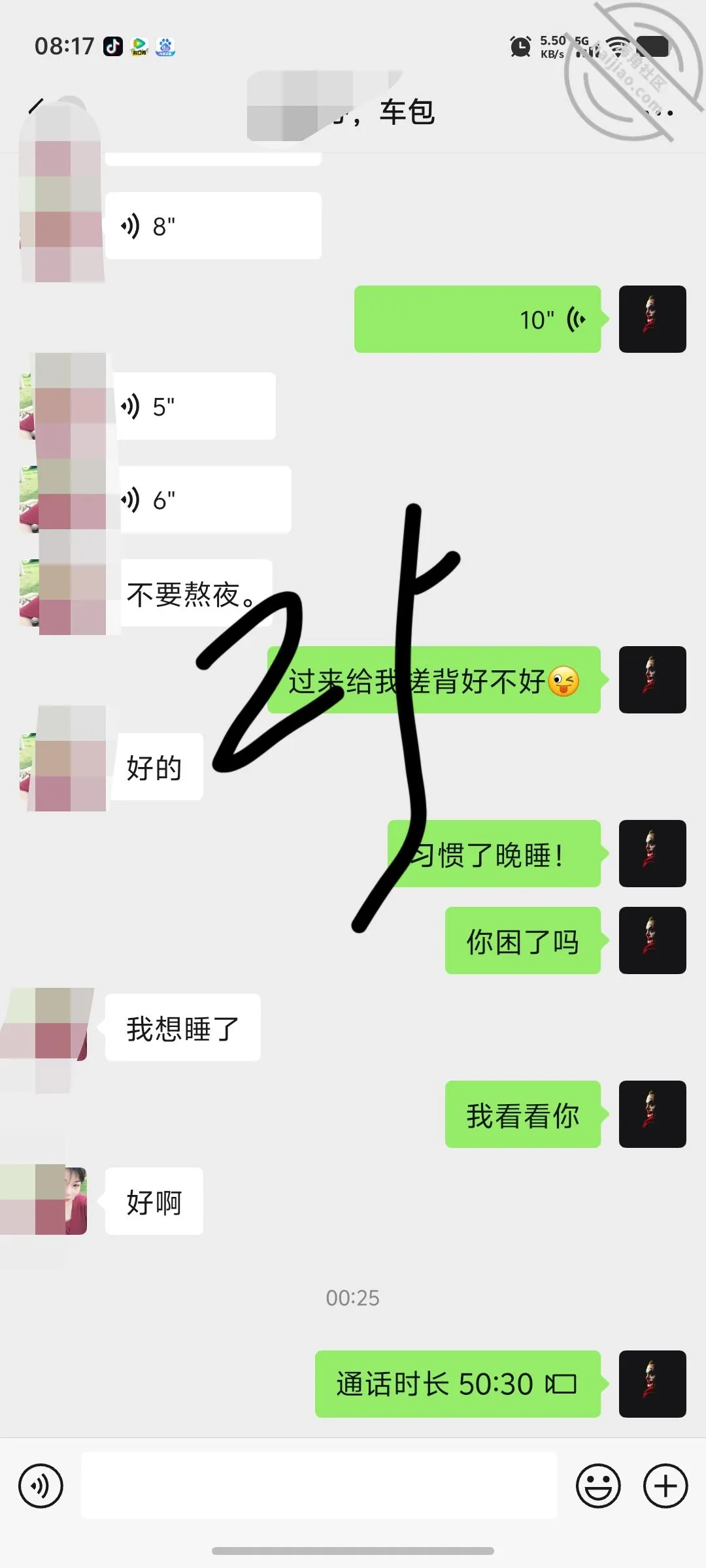Open the emoji sticker panel
The width and height of the screenshot is (706, 1568).
(x=598, y=1486)
